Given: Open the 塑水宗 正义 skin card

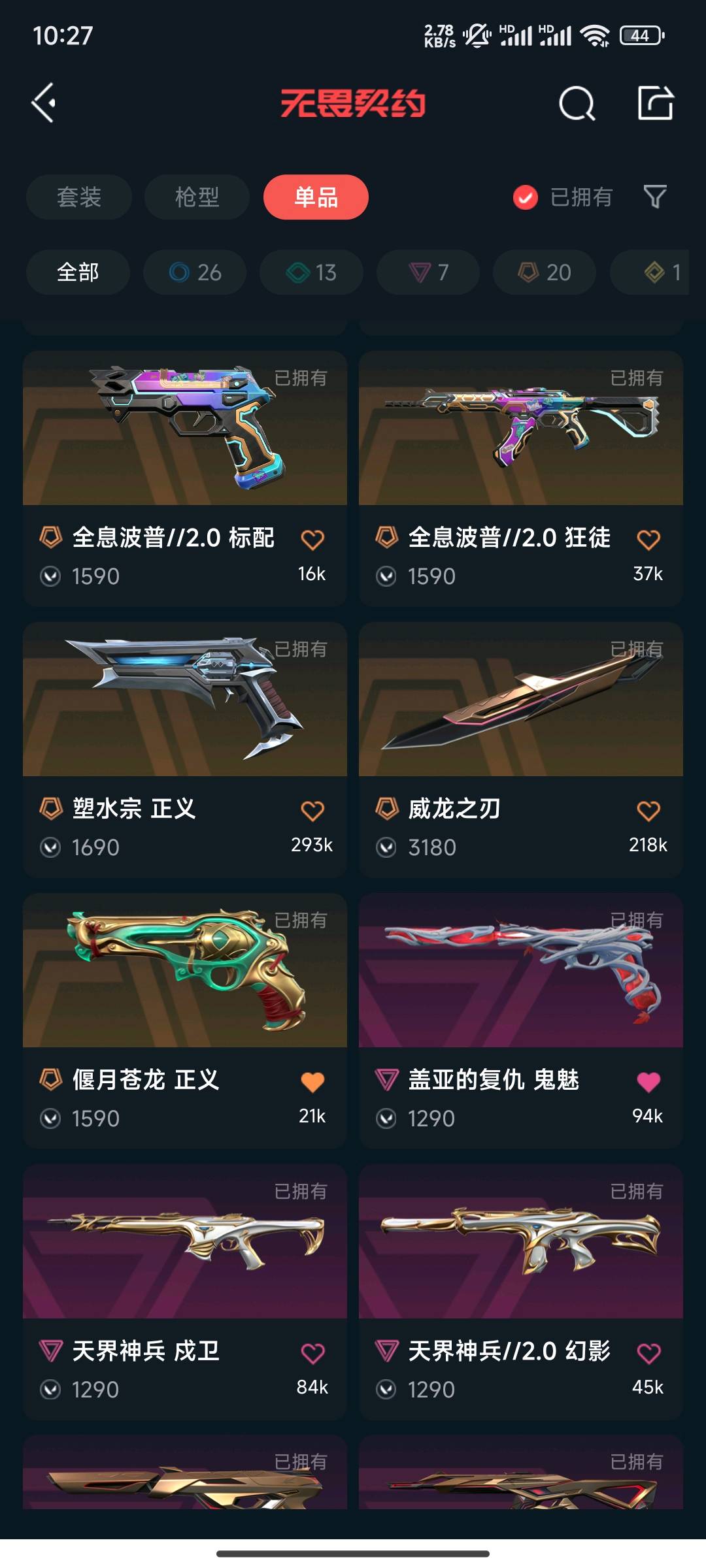Looking at the screenshot, I should (x=185, y=750).
